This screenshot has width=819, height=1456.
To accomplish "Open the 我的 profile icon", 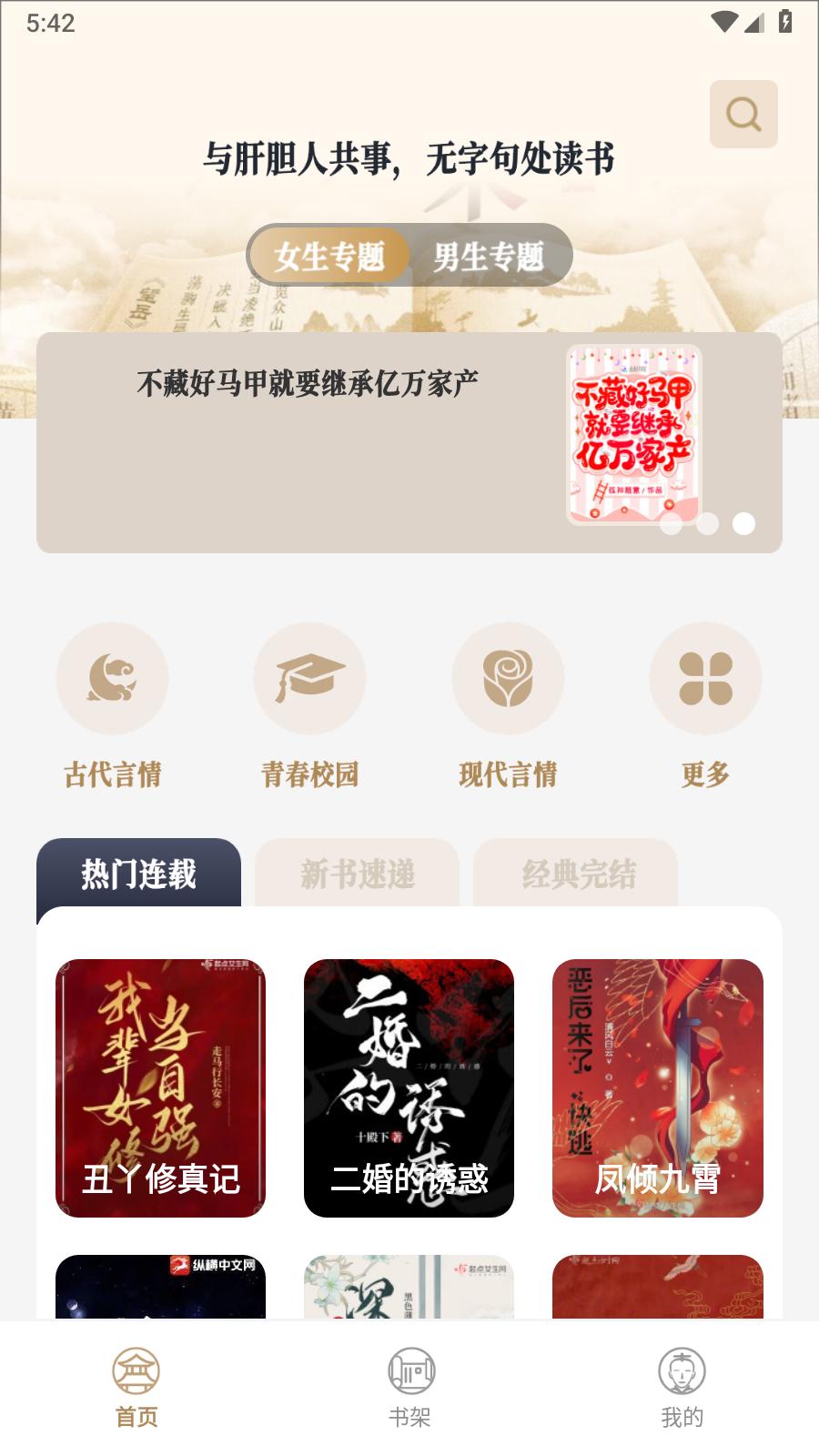I will coord(681,1368).
